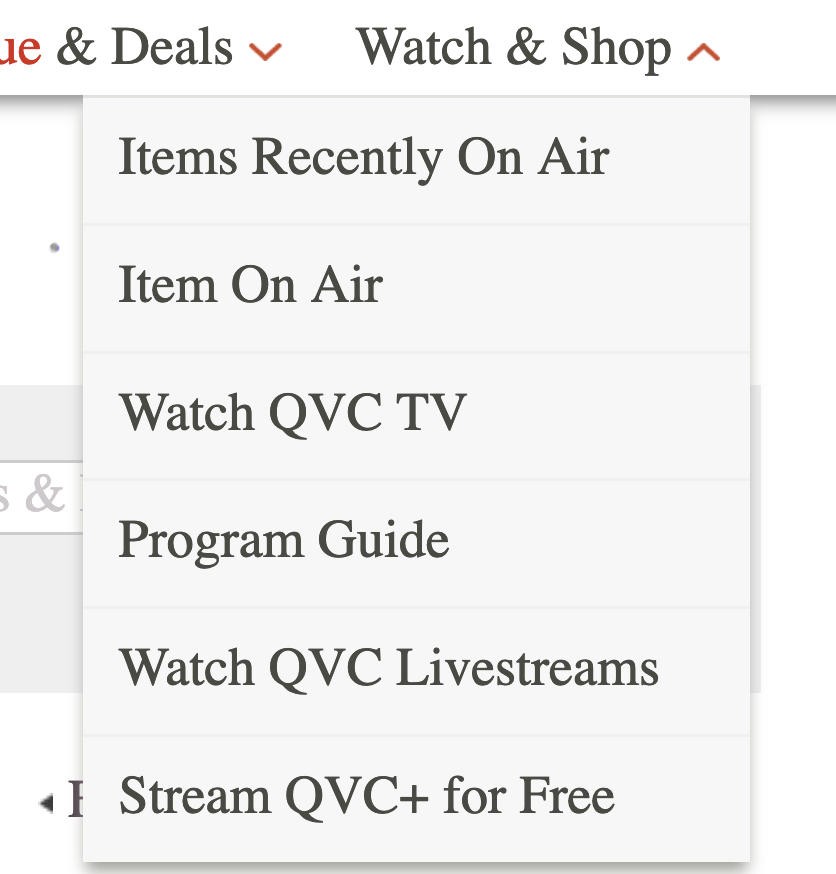
Task: Open the Program Guide
Action: [284, 541]
